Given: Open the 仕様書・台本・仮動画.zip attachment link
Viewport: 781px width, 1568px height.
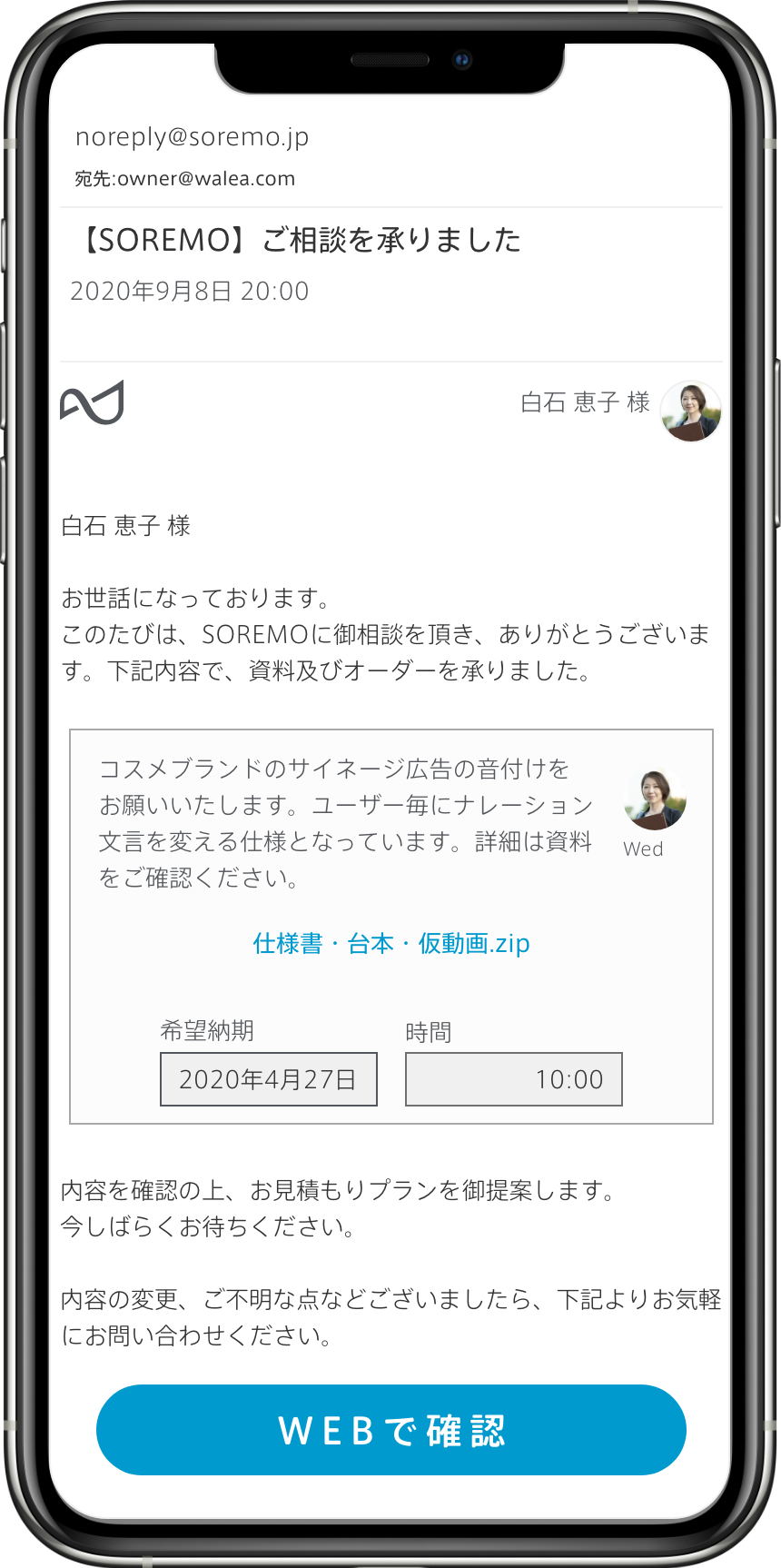Looking at the screenshot, I should click(391, 944).
